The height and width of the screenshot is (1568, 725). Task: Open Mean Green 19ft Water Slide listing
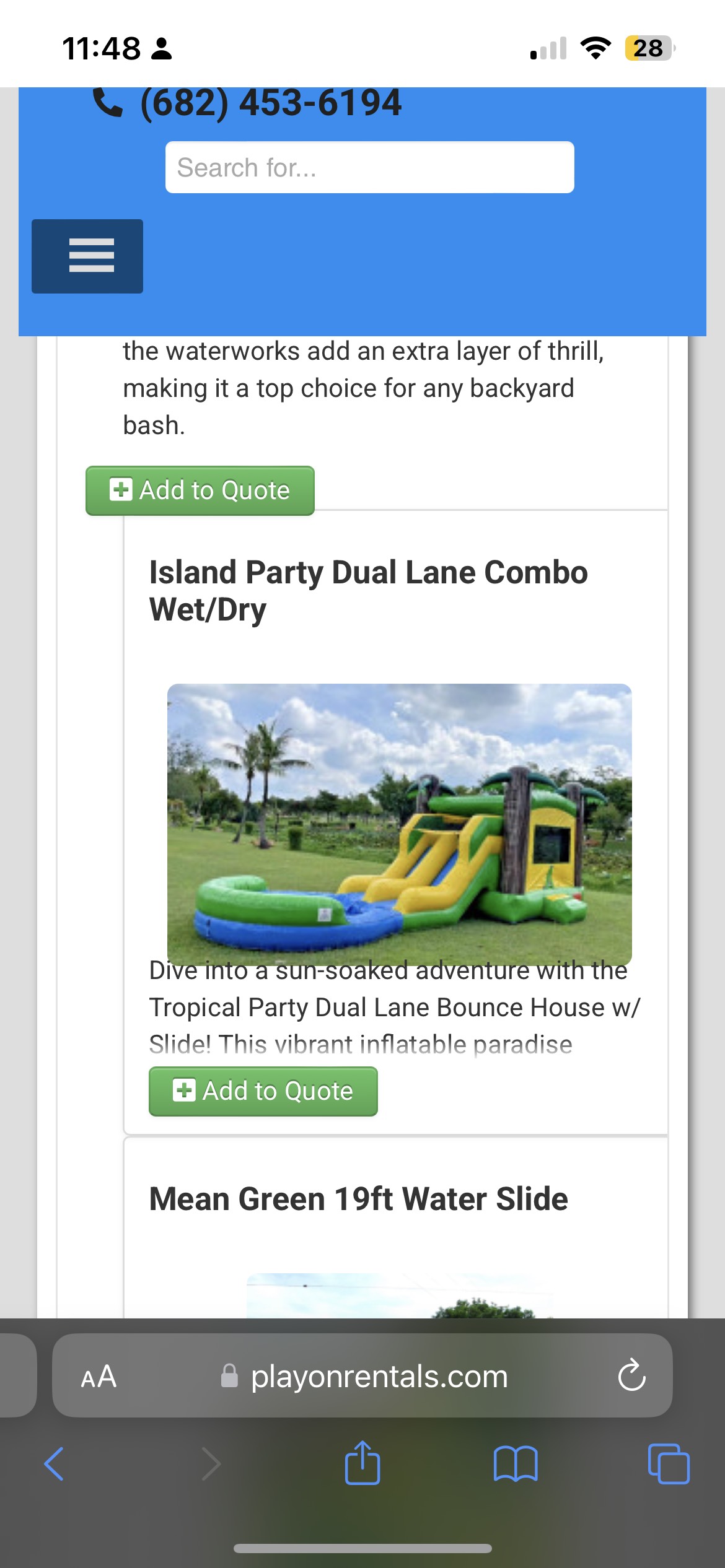(x=358, y=1199)
